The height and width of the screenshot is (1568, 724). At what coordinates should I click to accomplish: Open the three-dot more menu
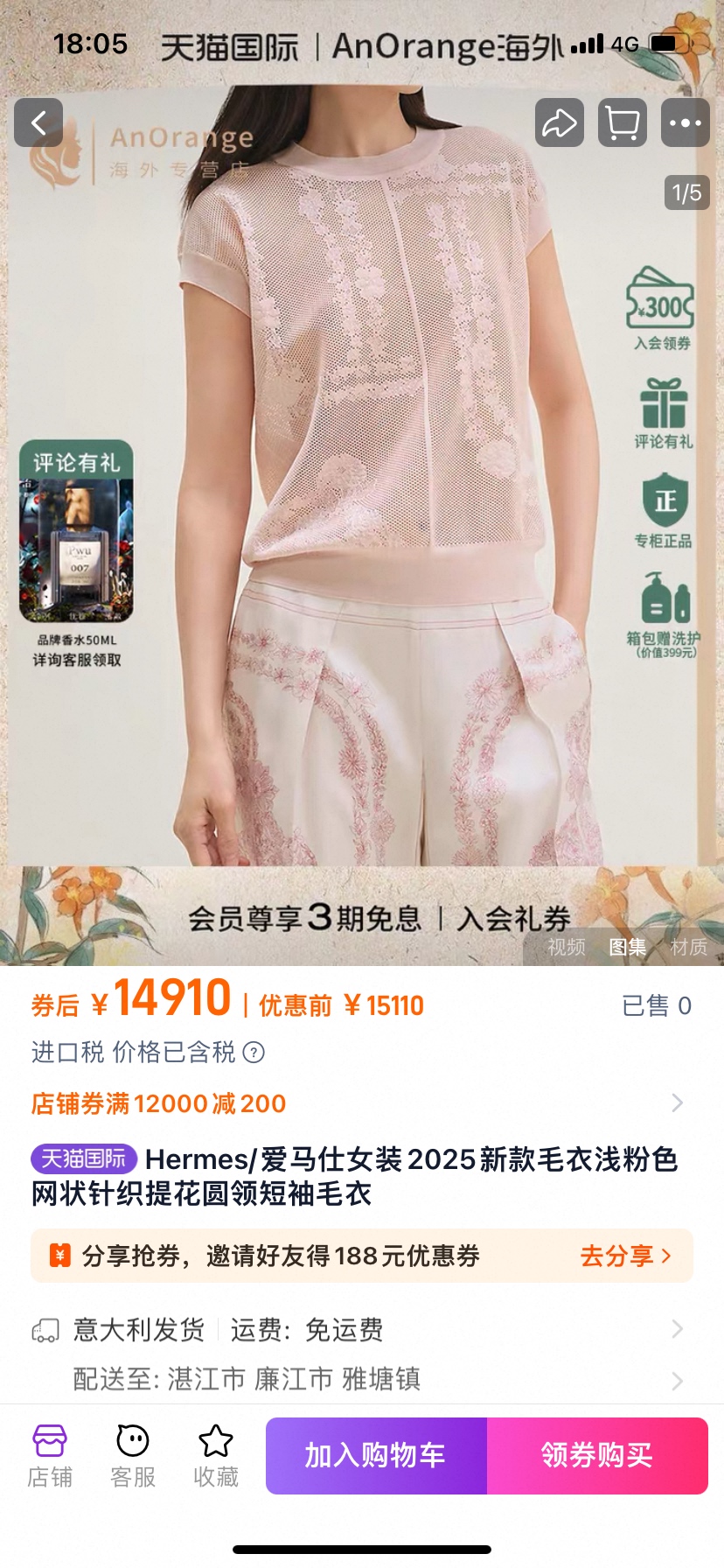(685, 122)
